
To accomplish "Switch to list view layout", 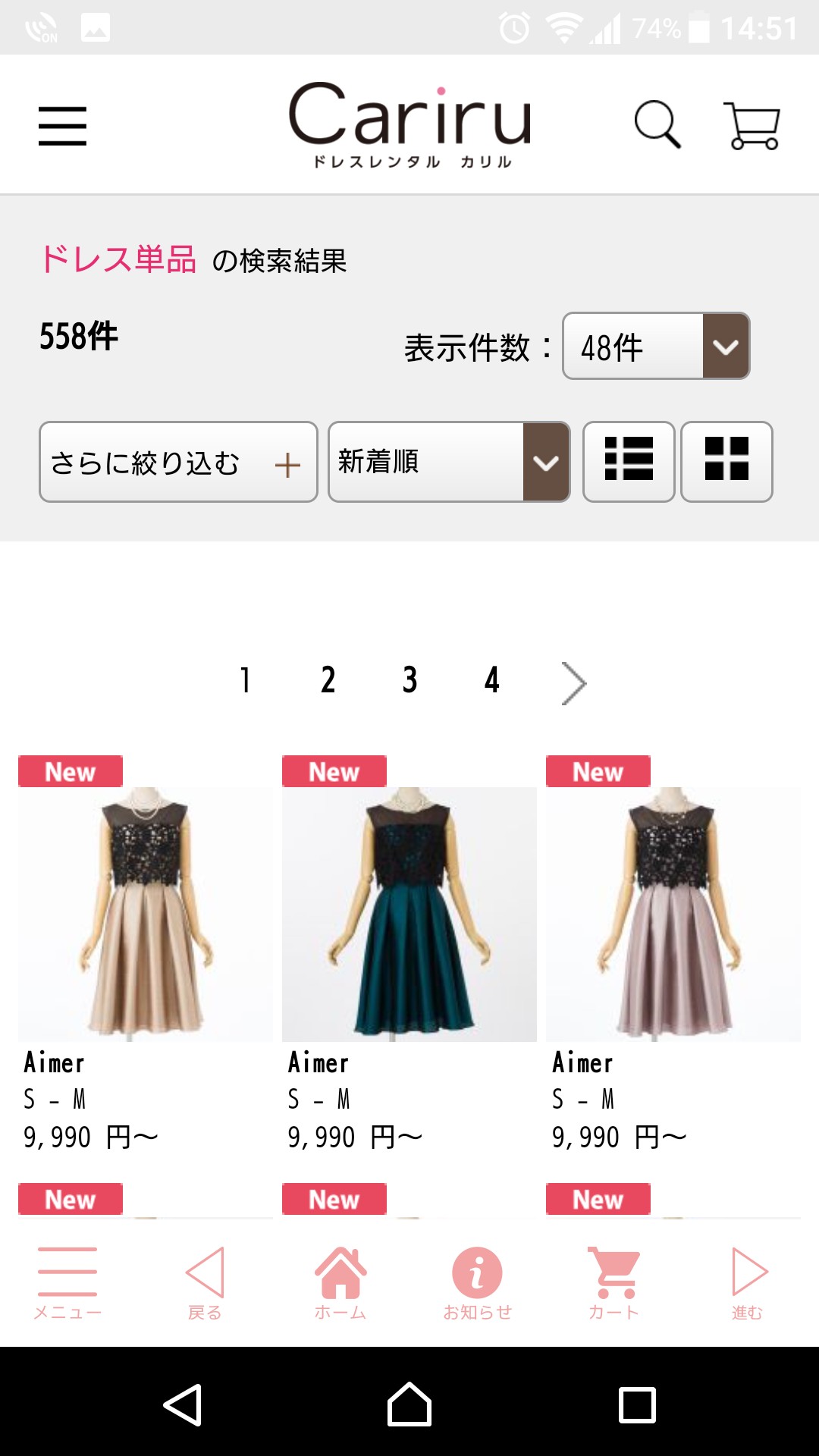I will [629, 460].
